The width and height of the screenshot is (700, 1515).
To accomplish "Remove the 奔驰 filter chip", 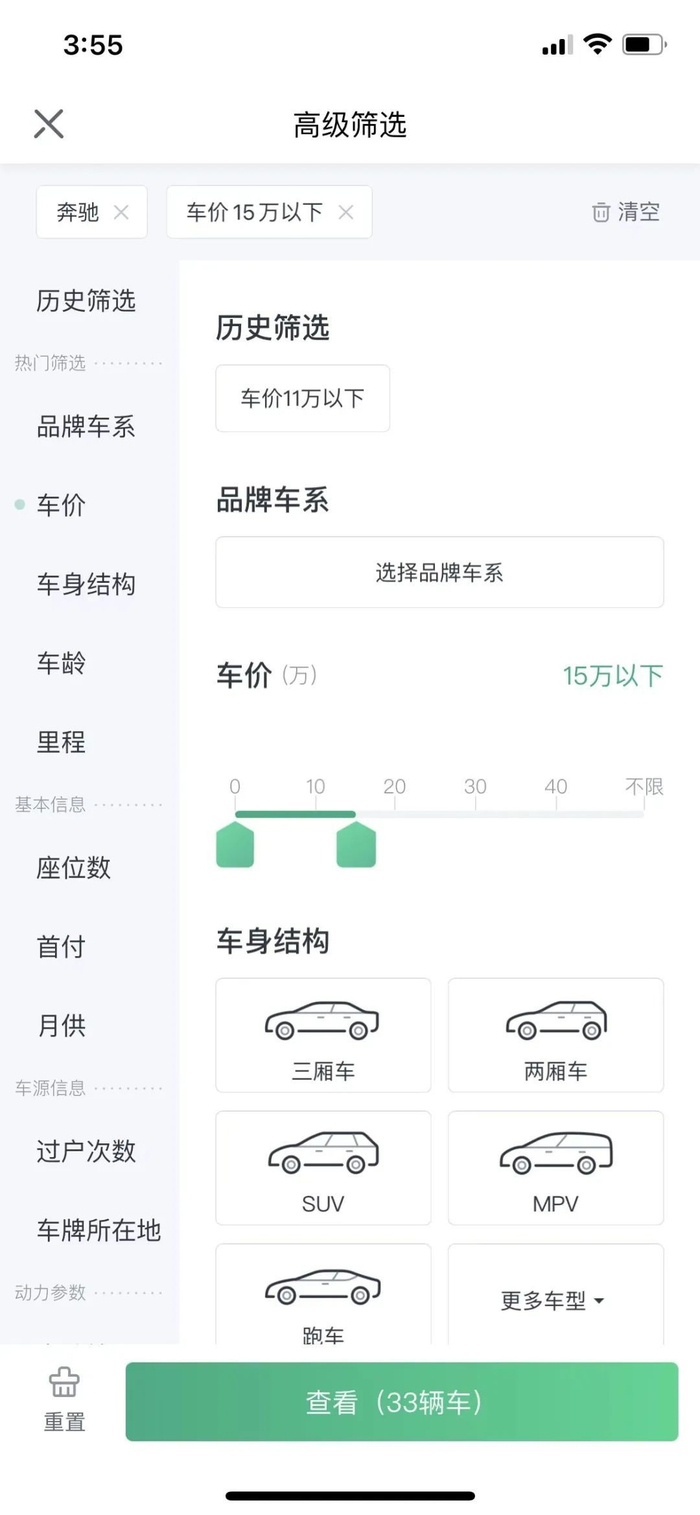I will tap(121, 212).
